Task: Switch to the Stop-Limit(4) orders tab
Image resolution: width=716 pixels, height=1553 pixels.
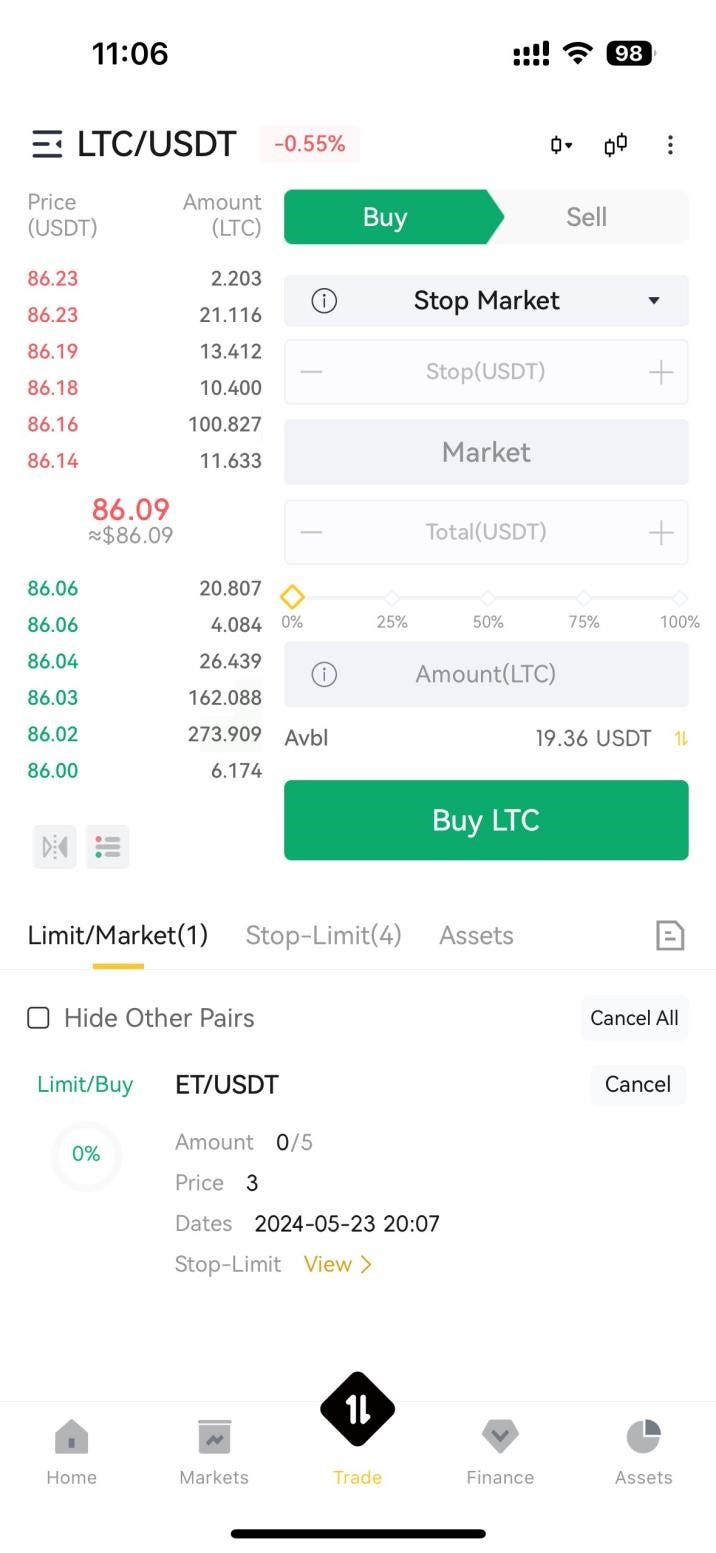Action: 323,935
